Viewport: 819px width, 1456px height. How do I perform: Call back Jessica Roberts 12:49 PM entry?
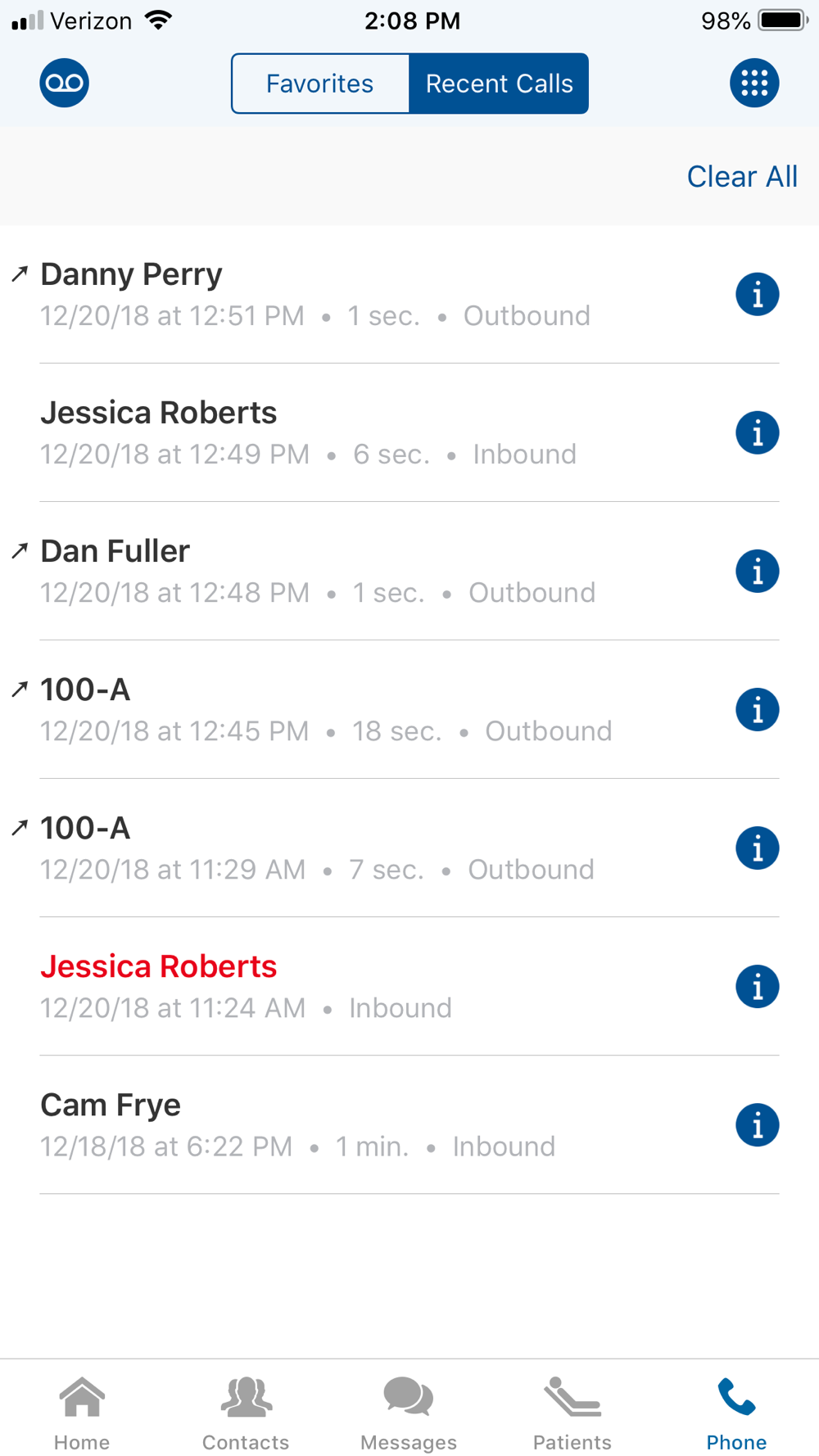(328, 432)
